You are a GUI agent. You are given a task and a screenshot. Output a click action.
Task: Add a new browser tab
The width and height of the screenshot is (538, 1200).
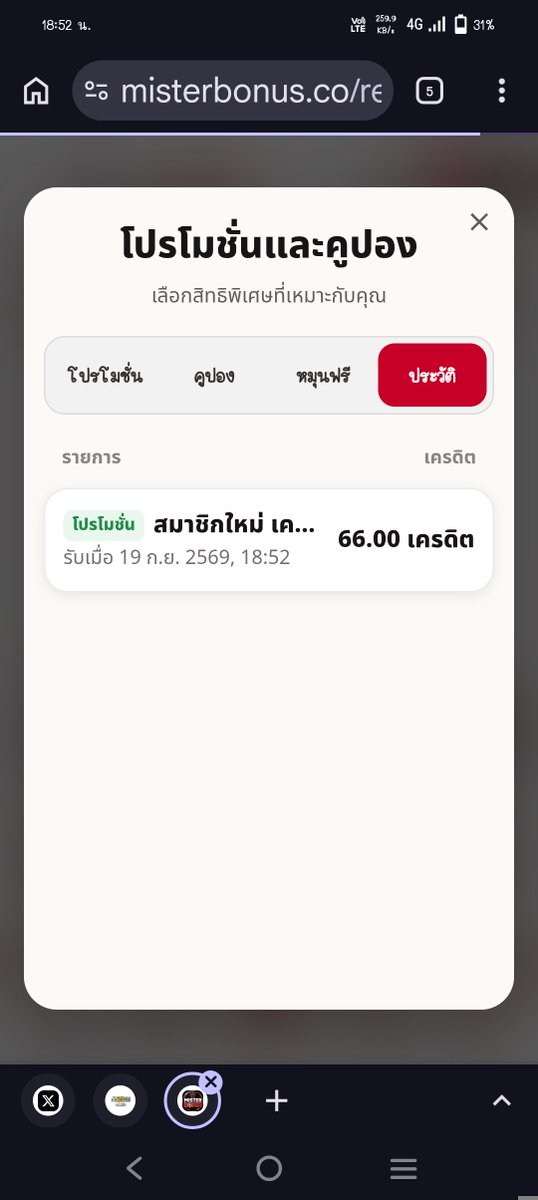[276, 1101]
